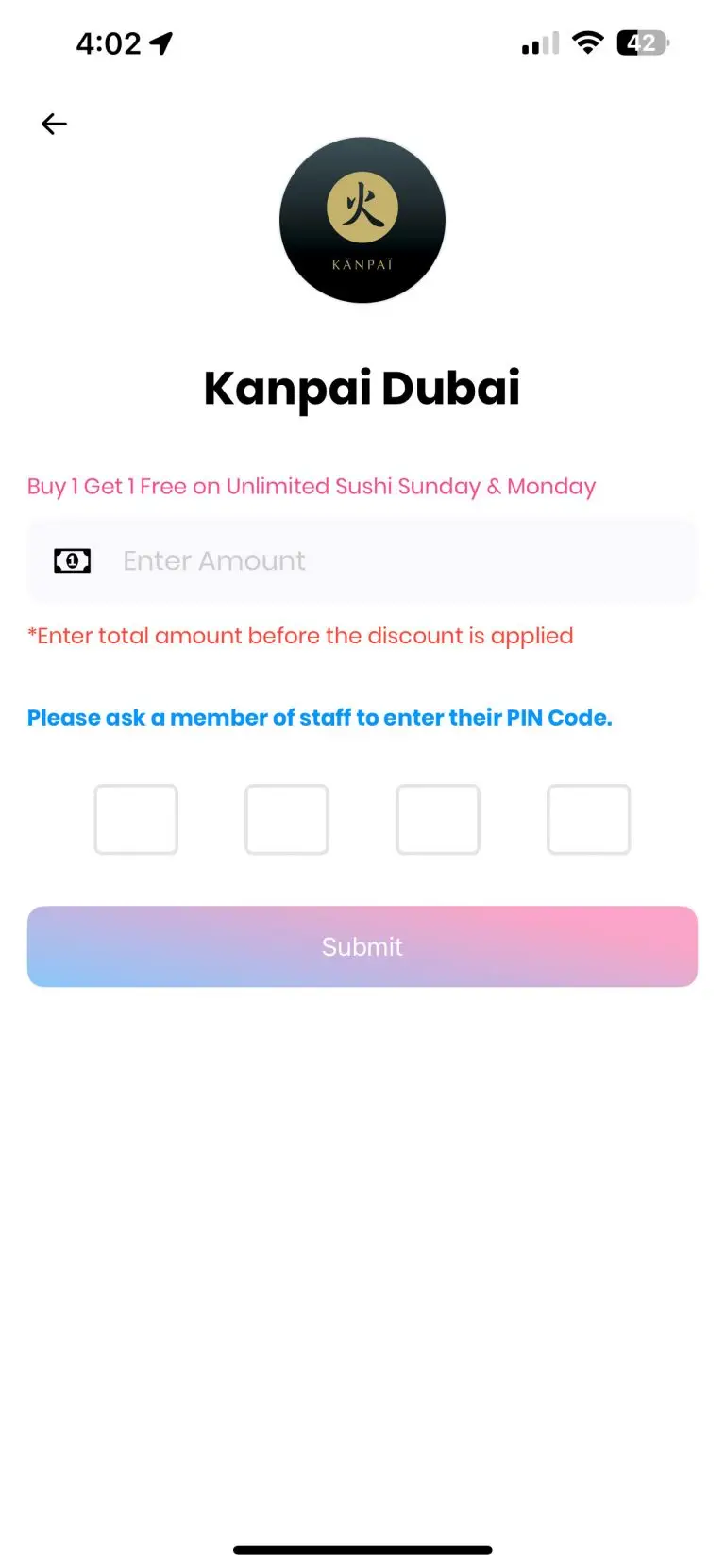Tap the staff PIN Code instruction text
The image size is (725, 1568).
(320, 717)
